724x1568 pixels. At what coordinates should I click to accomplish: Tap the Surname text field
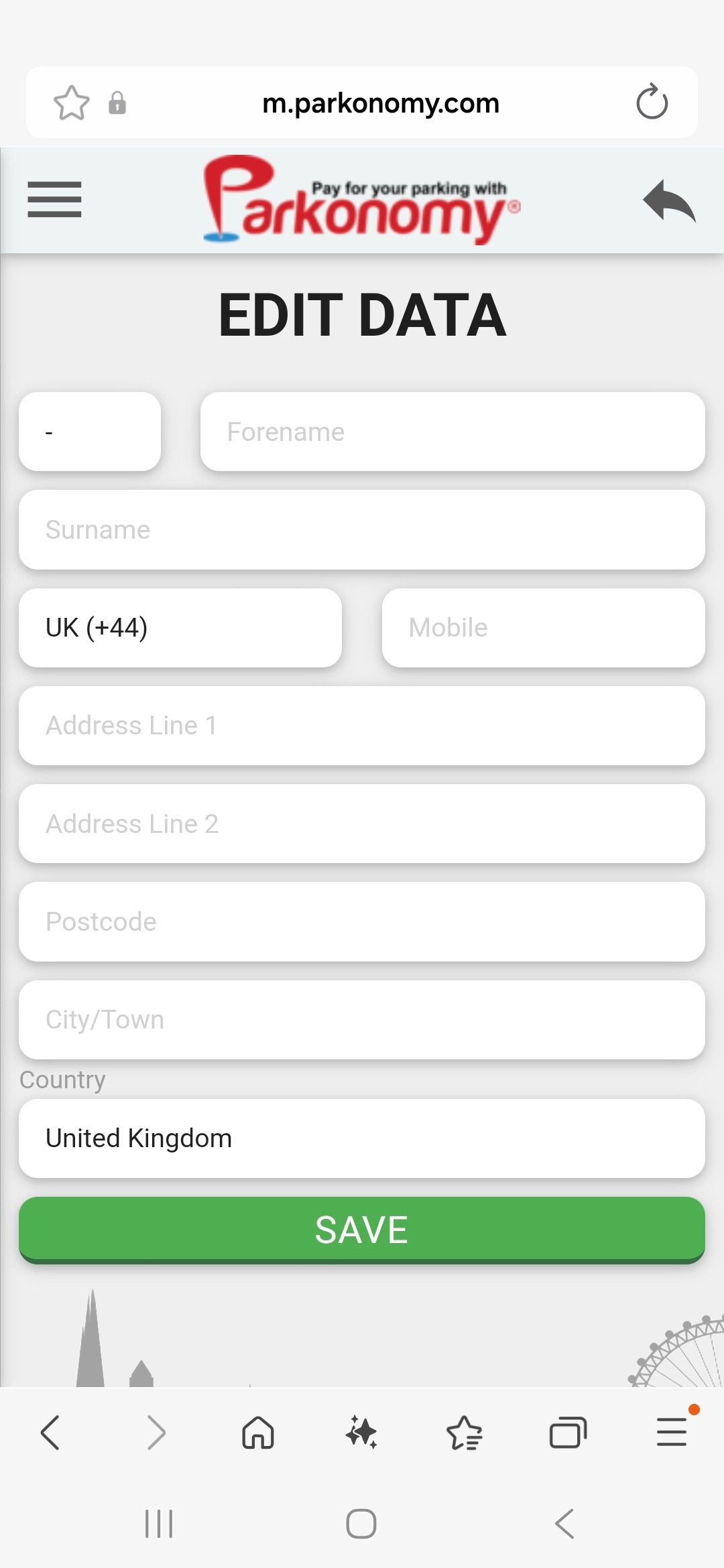pyautogui.click(x=362, y=530)
